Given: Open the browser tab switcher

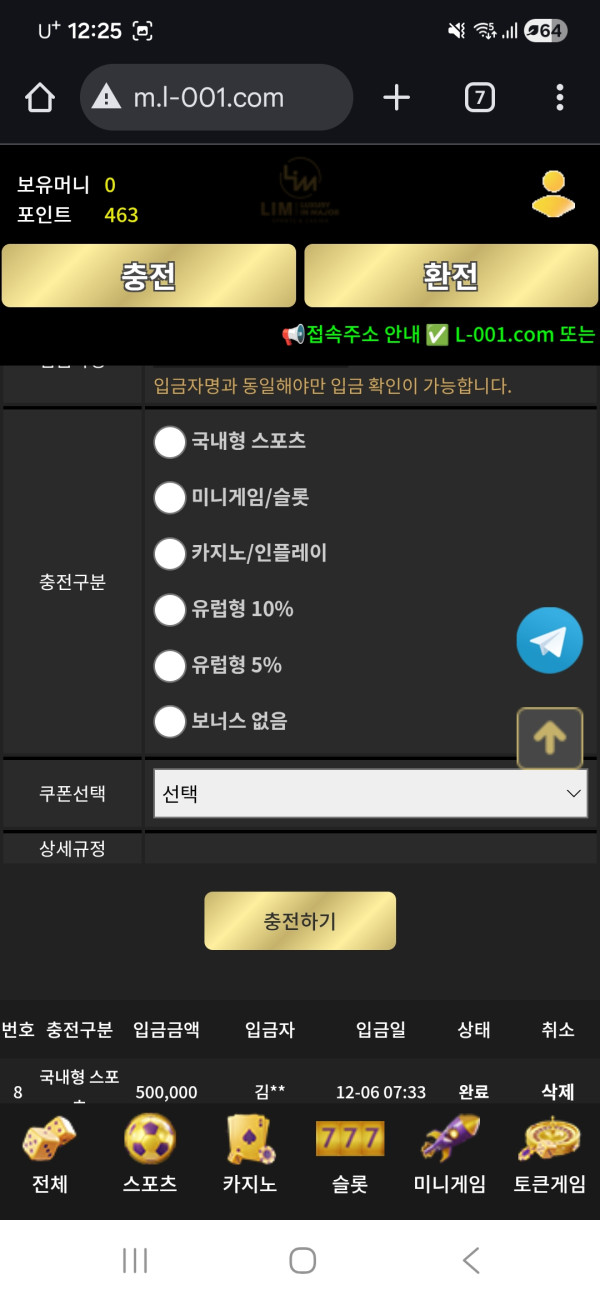Looking at the screenshot, I should coord(480,97).
